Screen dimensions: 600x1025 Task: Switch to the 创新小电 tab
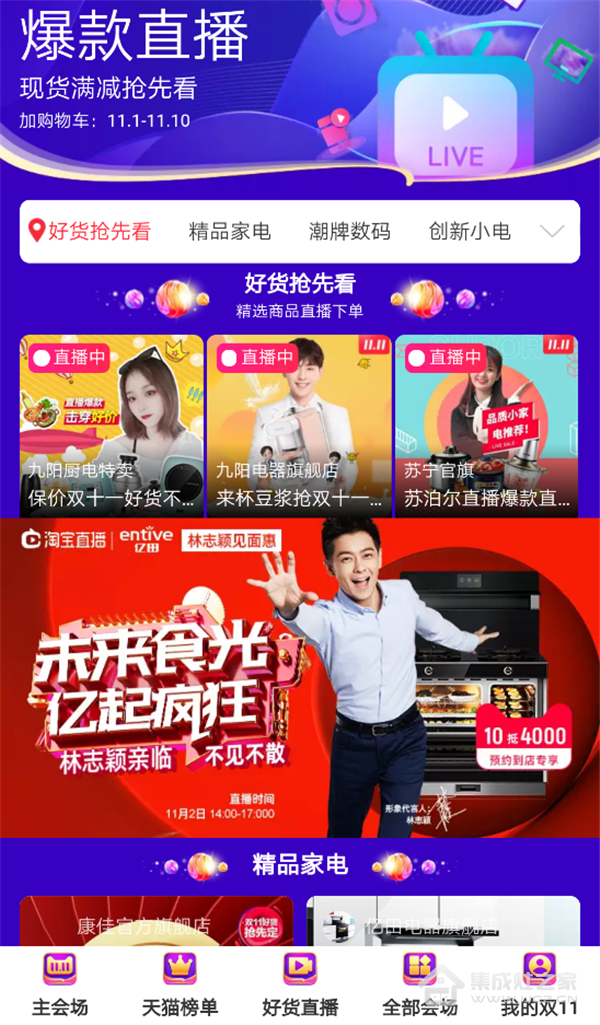click(469, 231)
